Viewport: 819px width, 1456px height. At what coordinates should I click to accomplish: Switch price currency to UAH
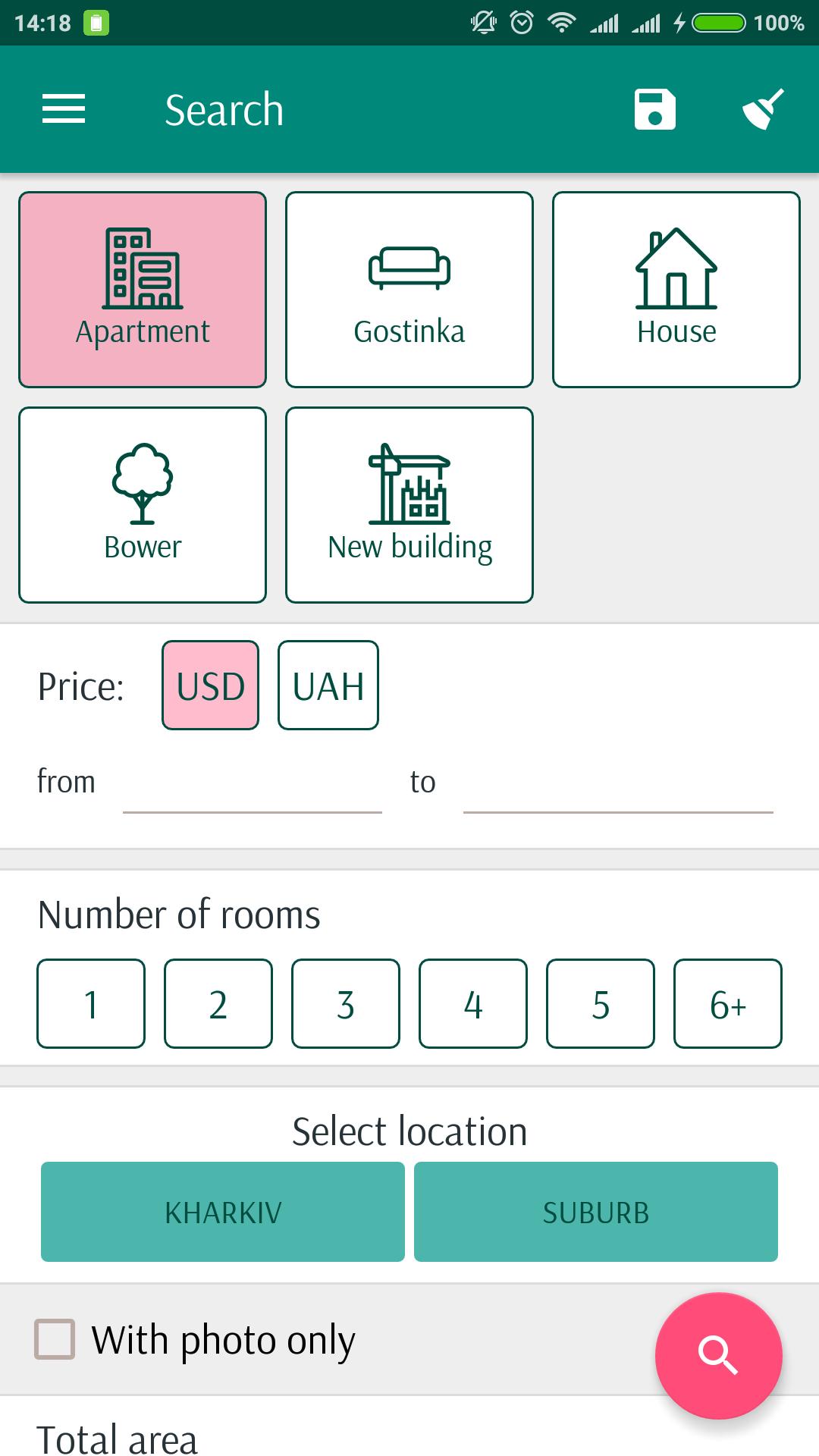pyautogui.click(x=328, y=686)
